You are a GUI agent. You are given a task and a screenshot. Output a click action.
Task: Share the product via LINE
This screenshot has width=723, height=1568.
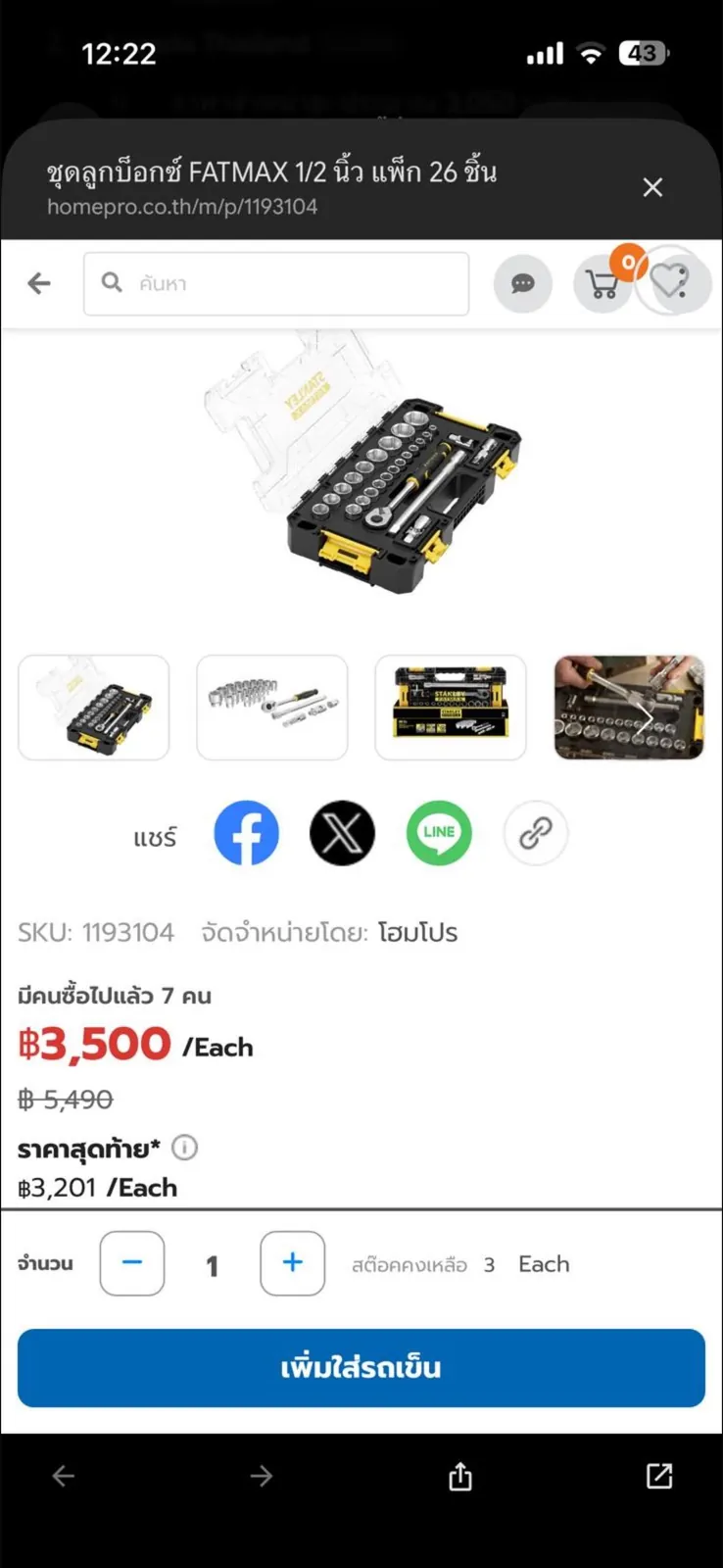[x=439, y=833]
